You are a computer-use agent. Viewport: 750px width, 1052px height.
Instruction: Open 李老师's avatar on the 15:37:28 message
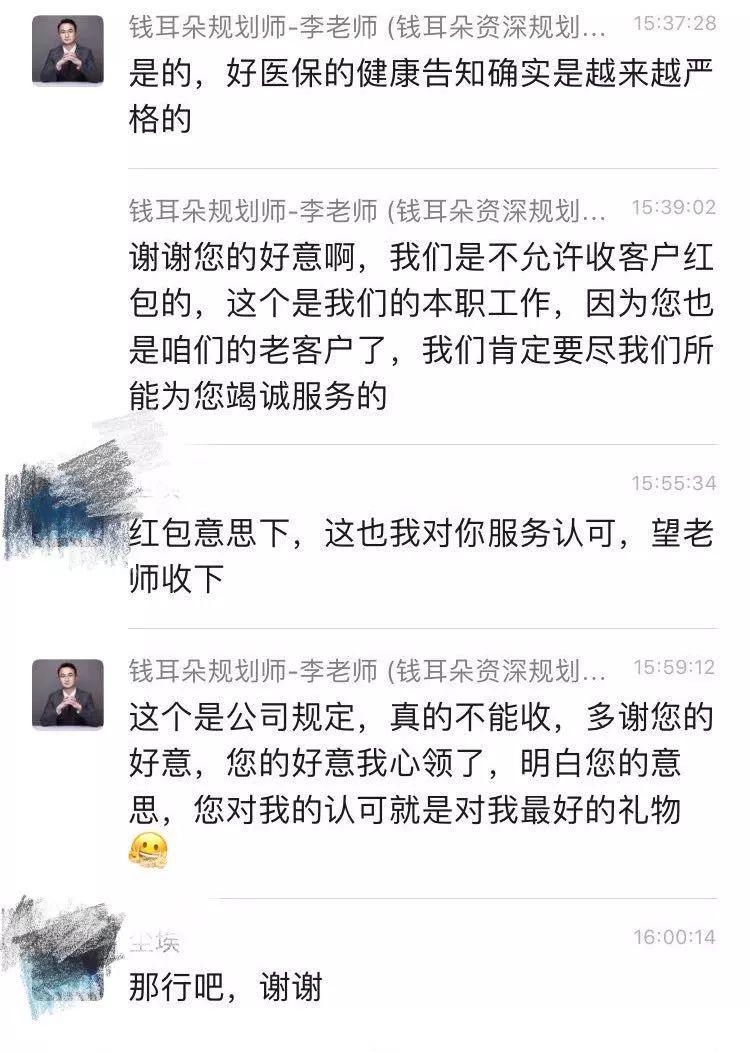pyautogui.click(x=68, y=50)
